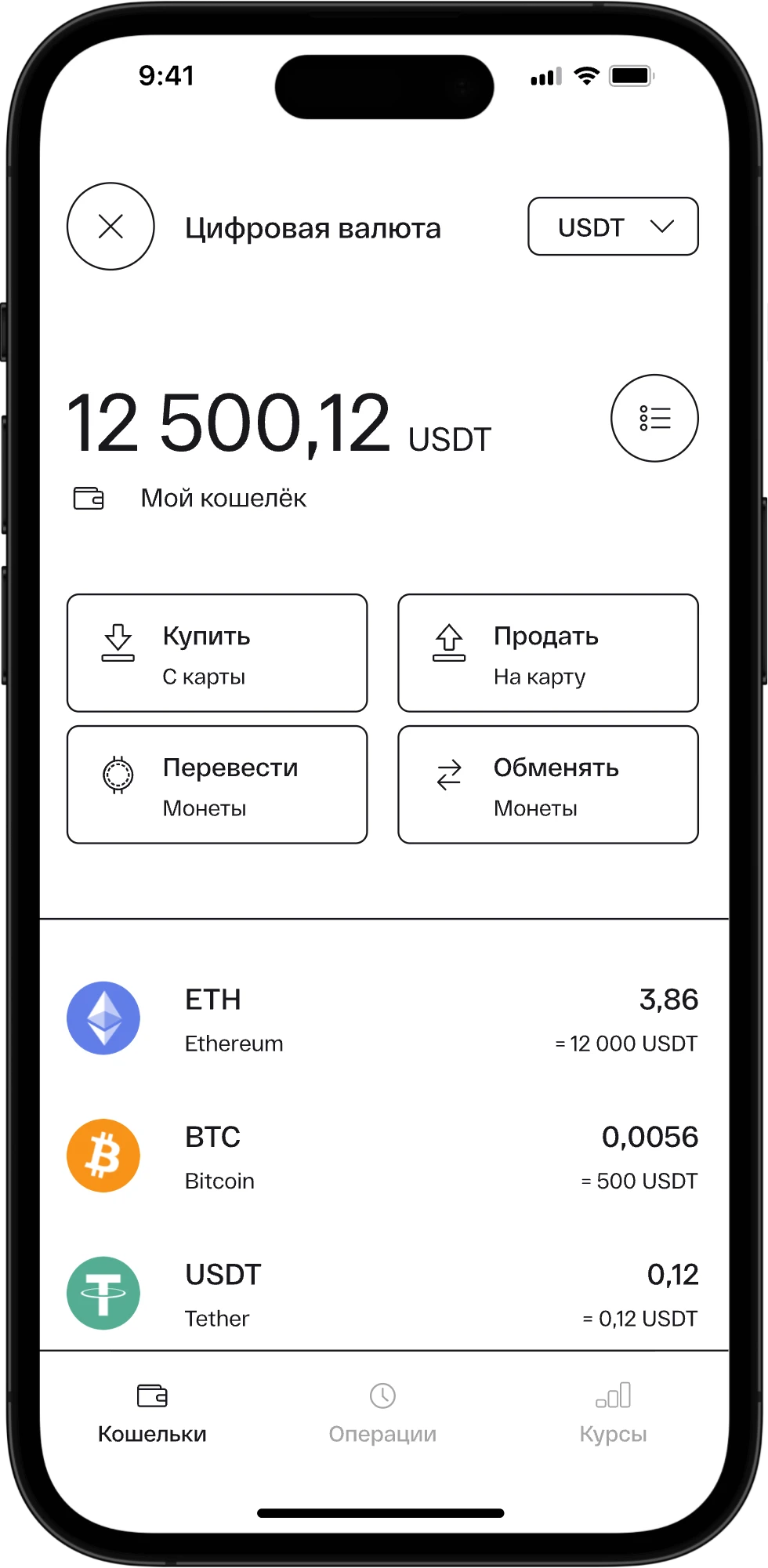Image resolution: width=768 pixels, height=1568 pixels.
Task: Switch to the Кошельки tab
Action: (152, 1413)
